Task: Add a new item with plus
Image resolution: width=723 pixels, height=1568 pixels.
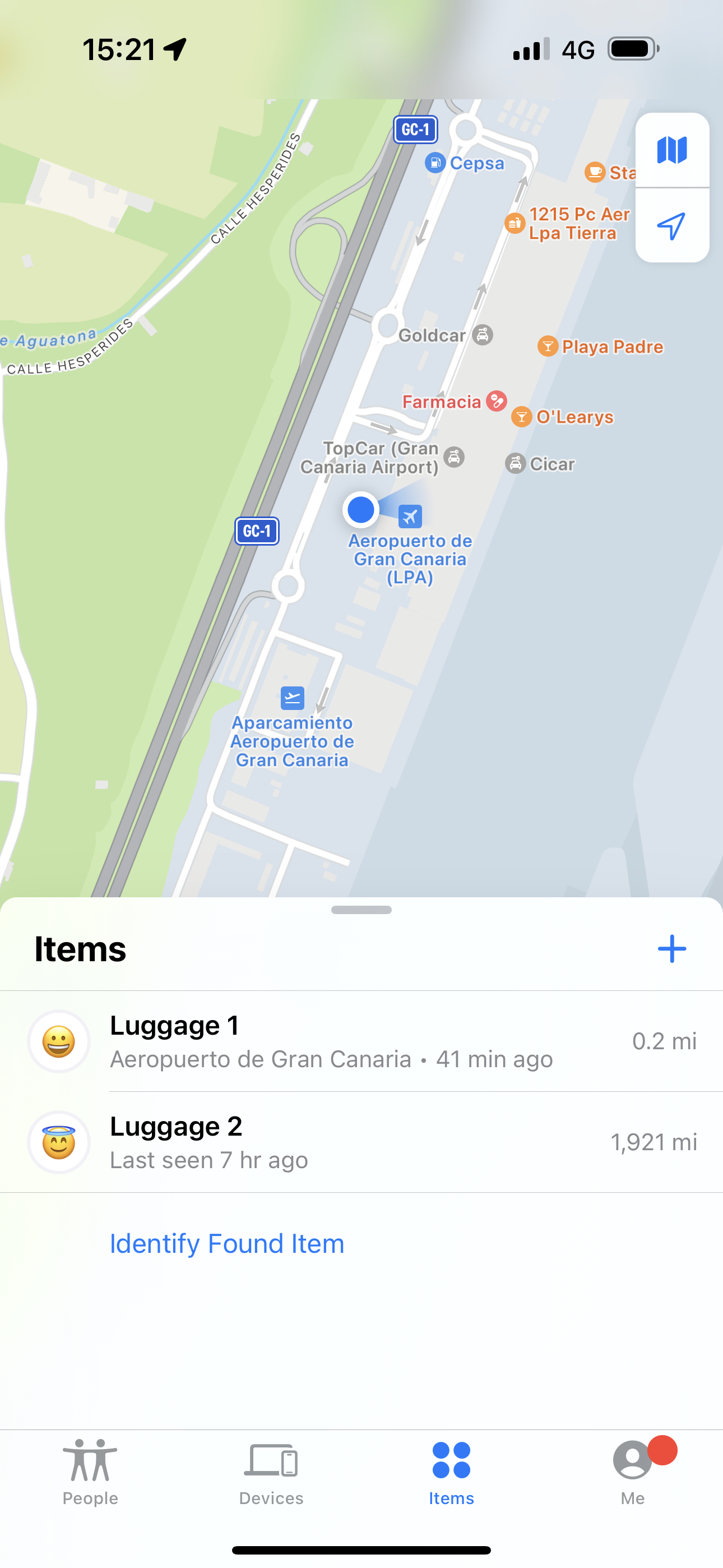Action: tap(672, 948)
